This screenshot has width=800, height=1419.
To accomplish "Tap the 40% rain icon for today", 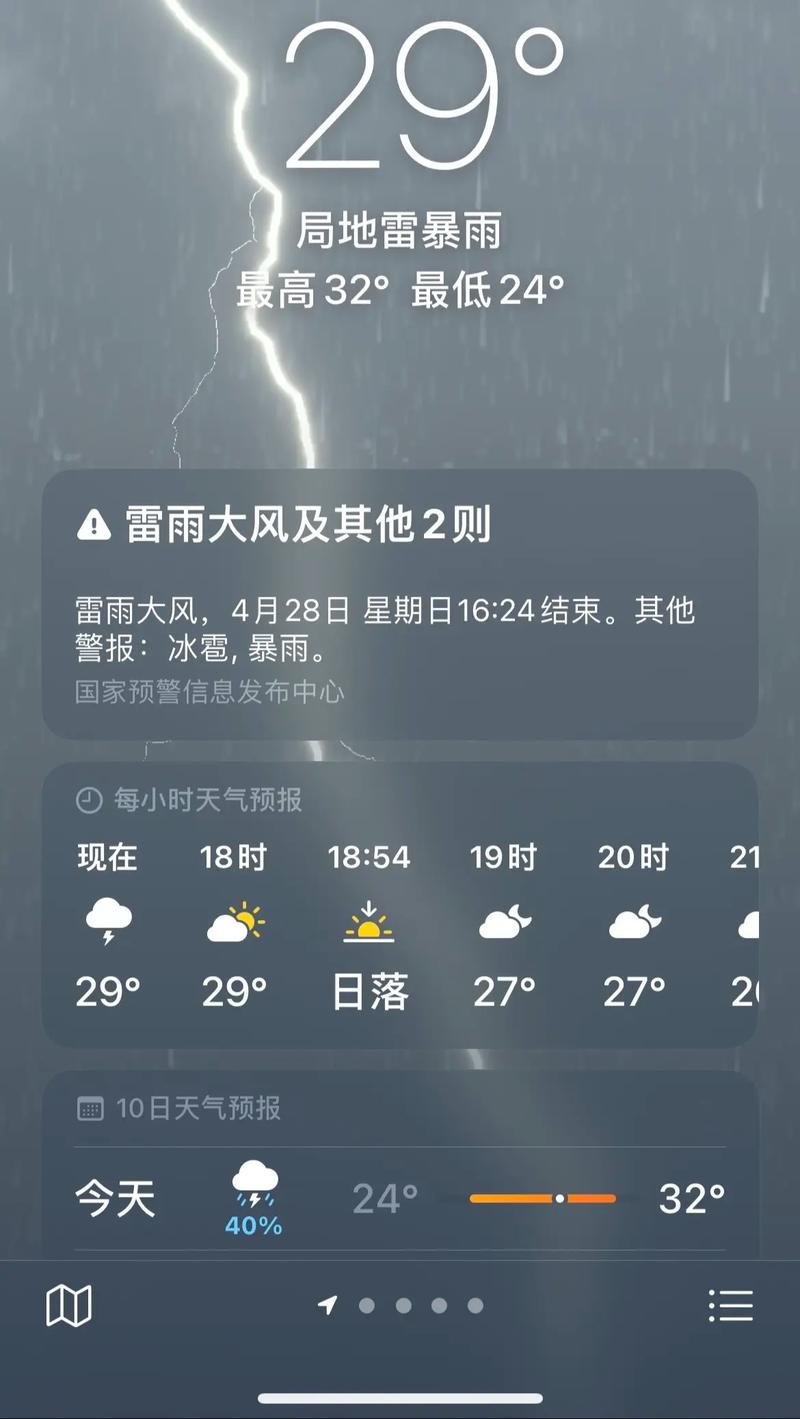I will 255,1194.
